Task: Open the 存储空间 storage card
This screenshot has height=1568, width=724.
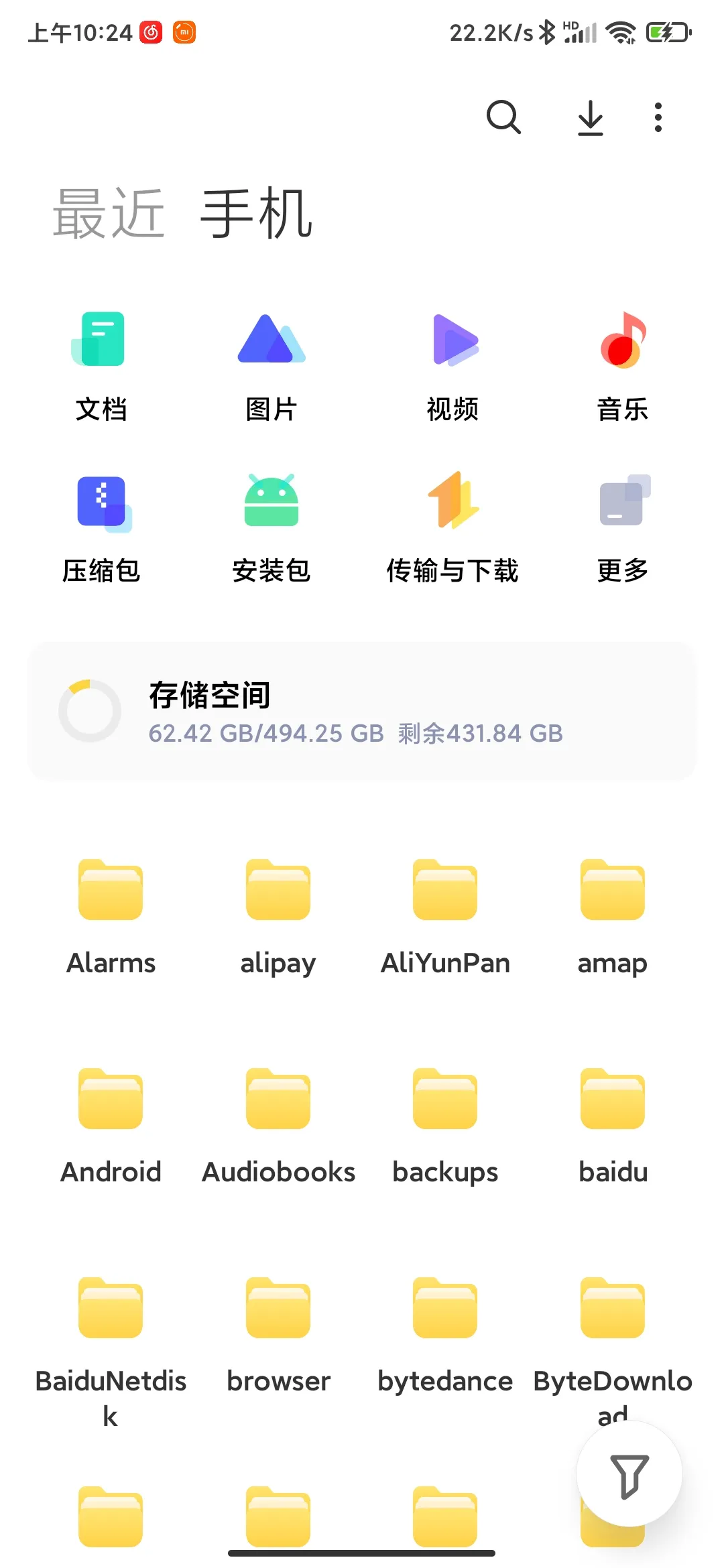Action: pos(362,711)
